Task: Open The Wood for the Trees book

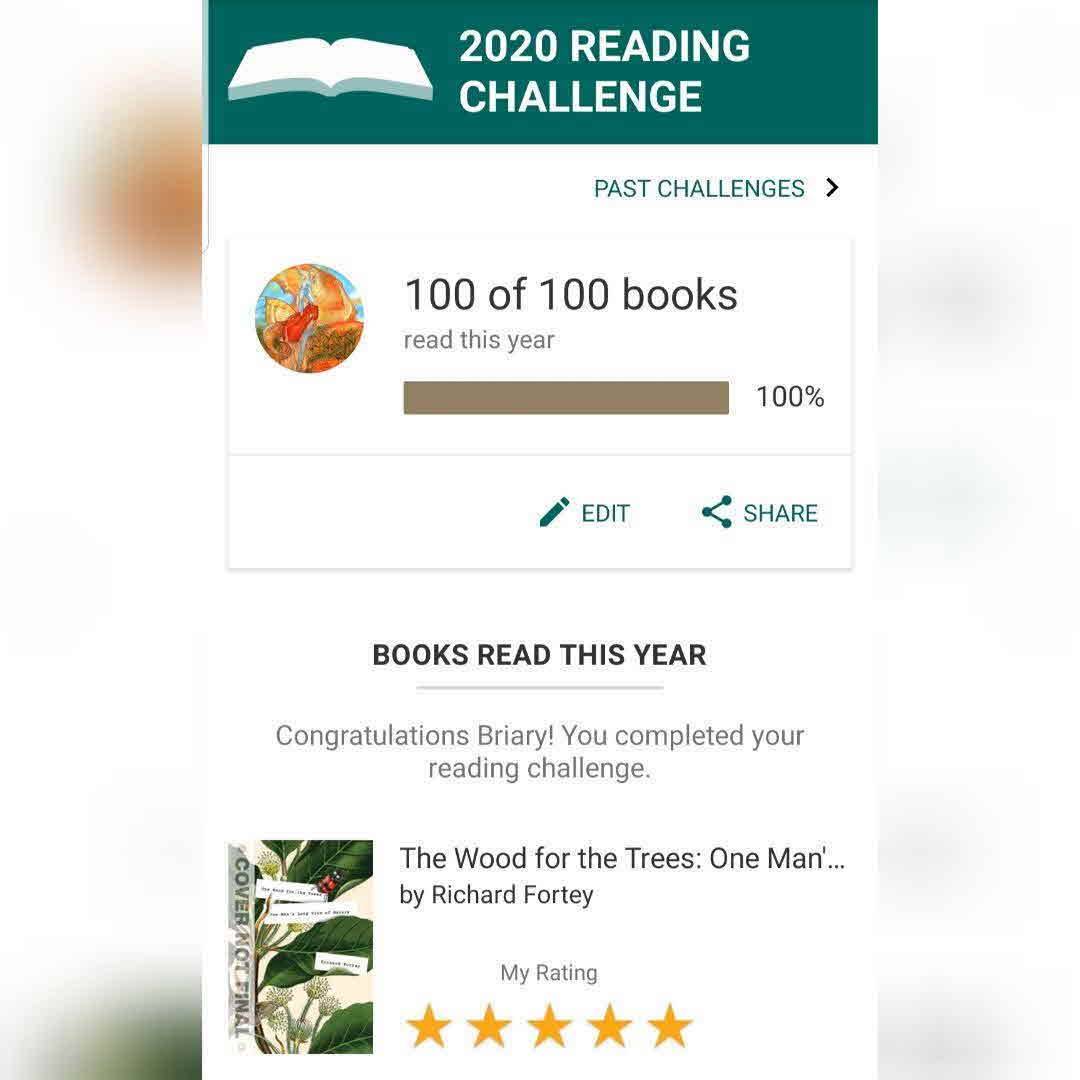Action: 621,859
